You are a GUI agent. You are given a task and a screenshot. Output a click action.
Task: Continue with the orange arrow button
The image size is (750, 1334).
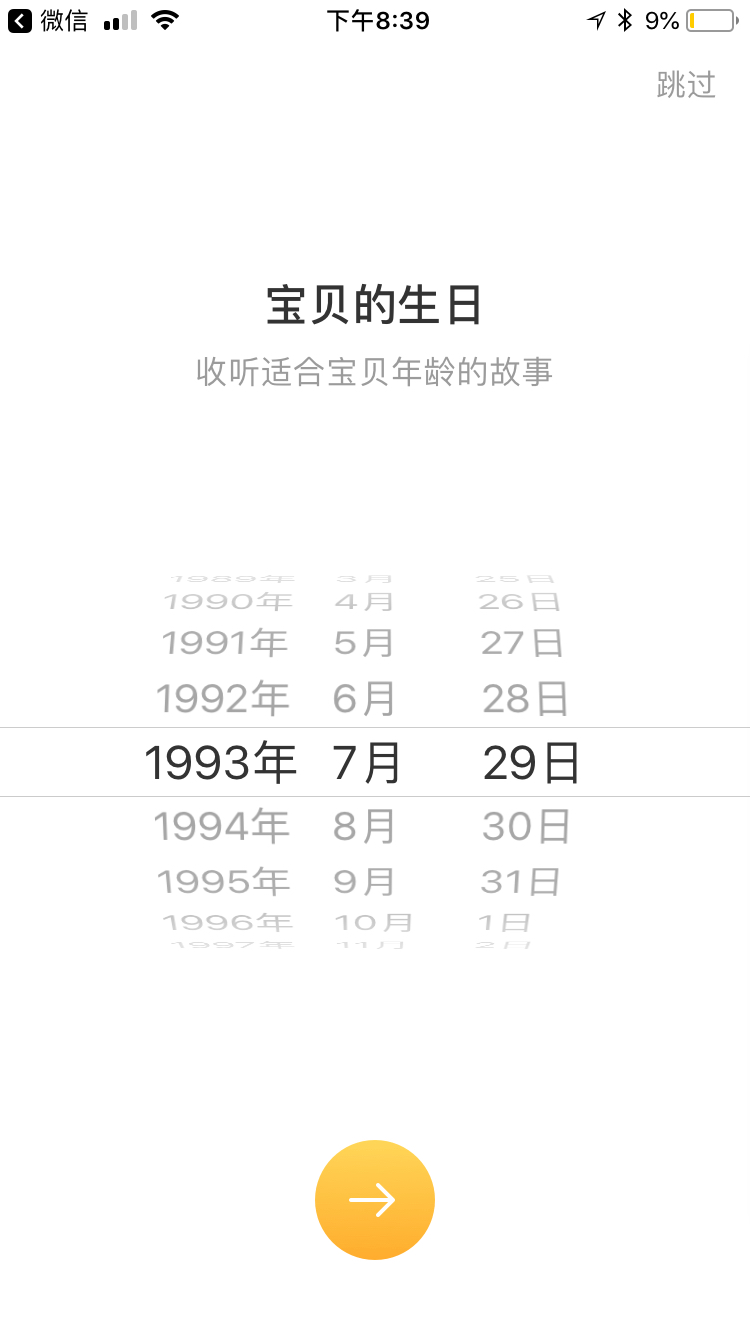tap(375, 1200)
